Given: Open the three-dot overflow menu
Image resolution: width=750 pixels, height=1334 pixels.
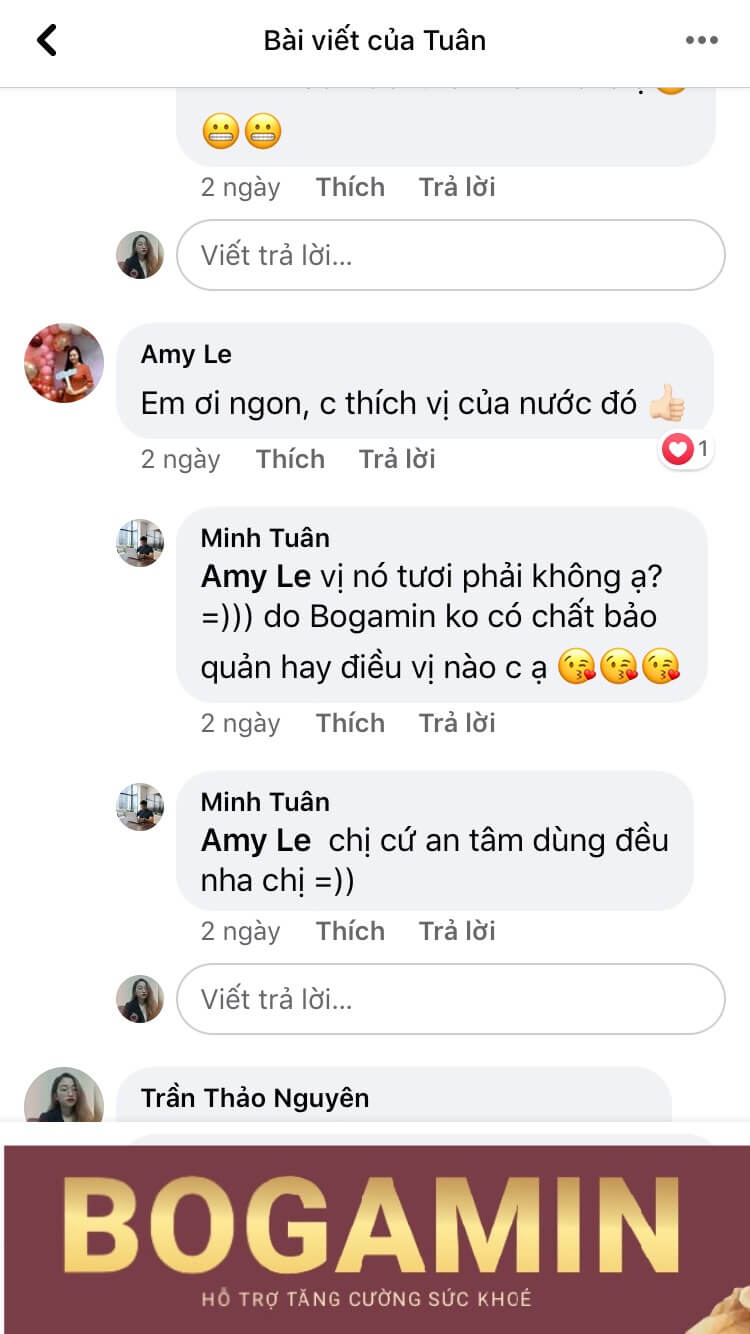Looking at the screenshot, I should [702, 41].
